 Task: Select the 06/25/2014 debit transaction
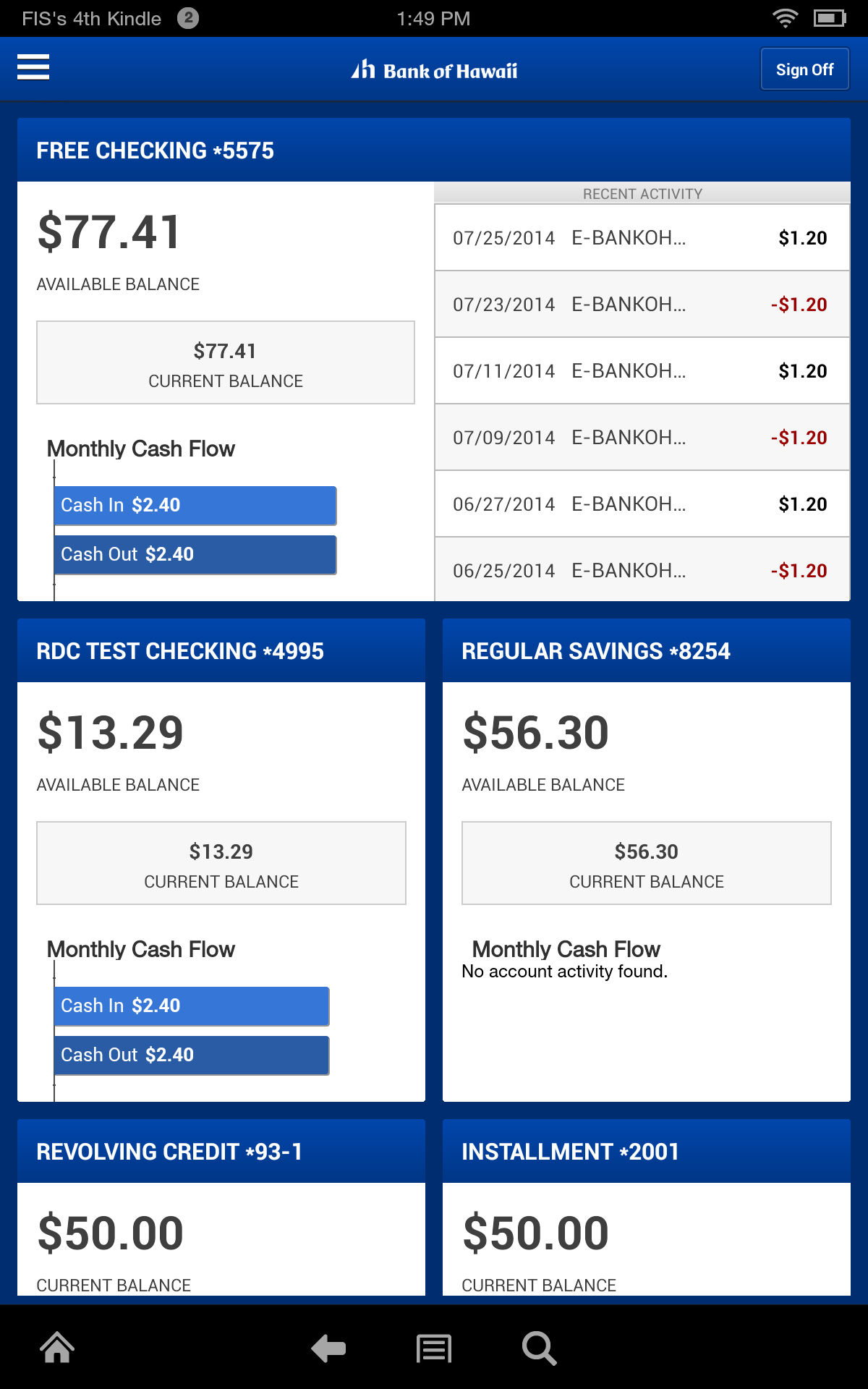642,570
